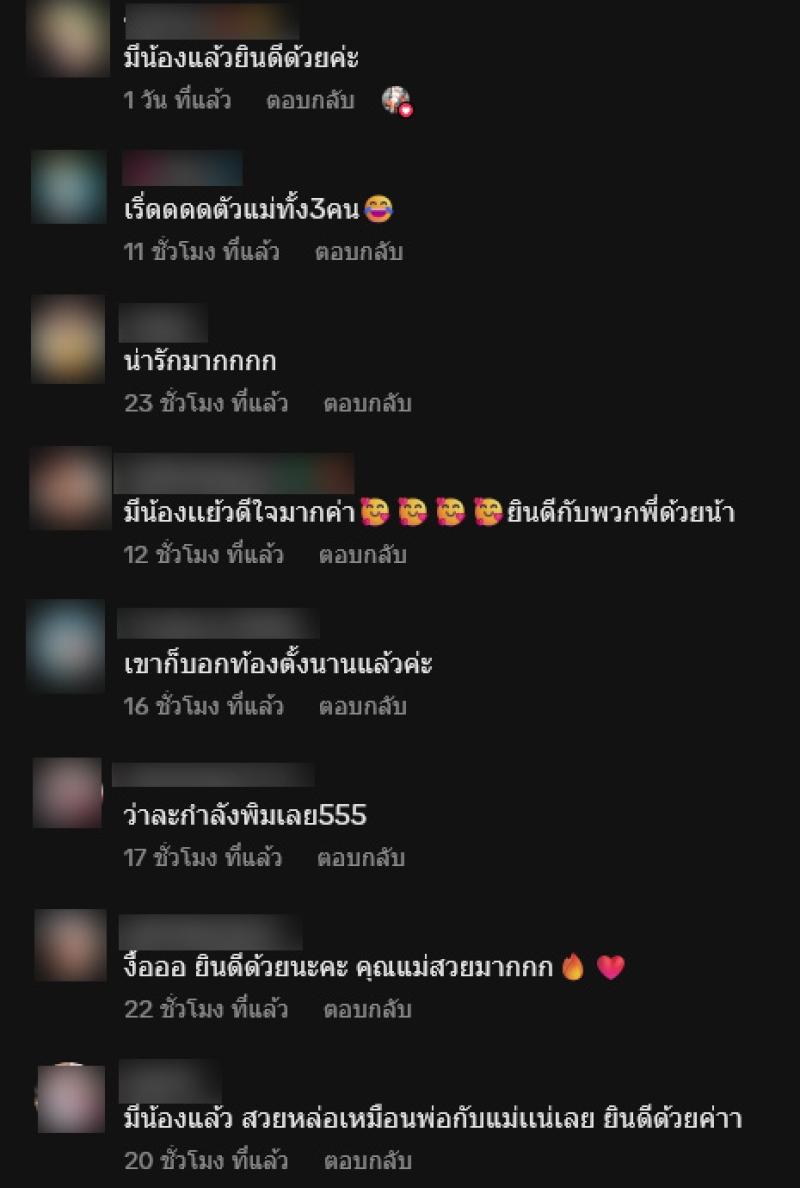800x1188 pixels.
Task: Reply to the comment "เร็ดดดดตัวแม่ทั้ง3คน"
Action: [x=358, y=252]
